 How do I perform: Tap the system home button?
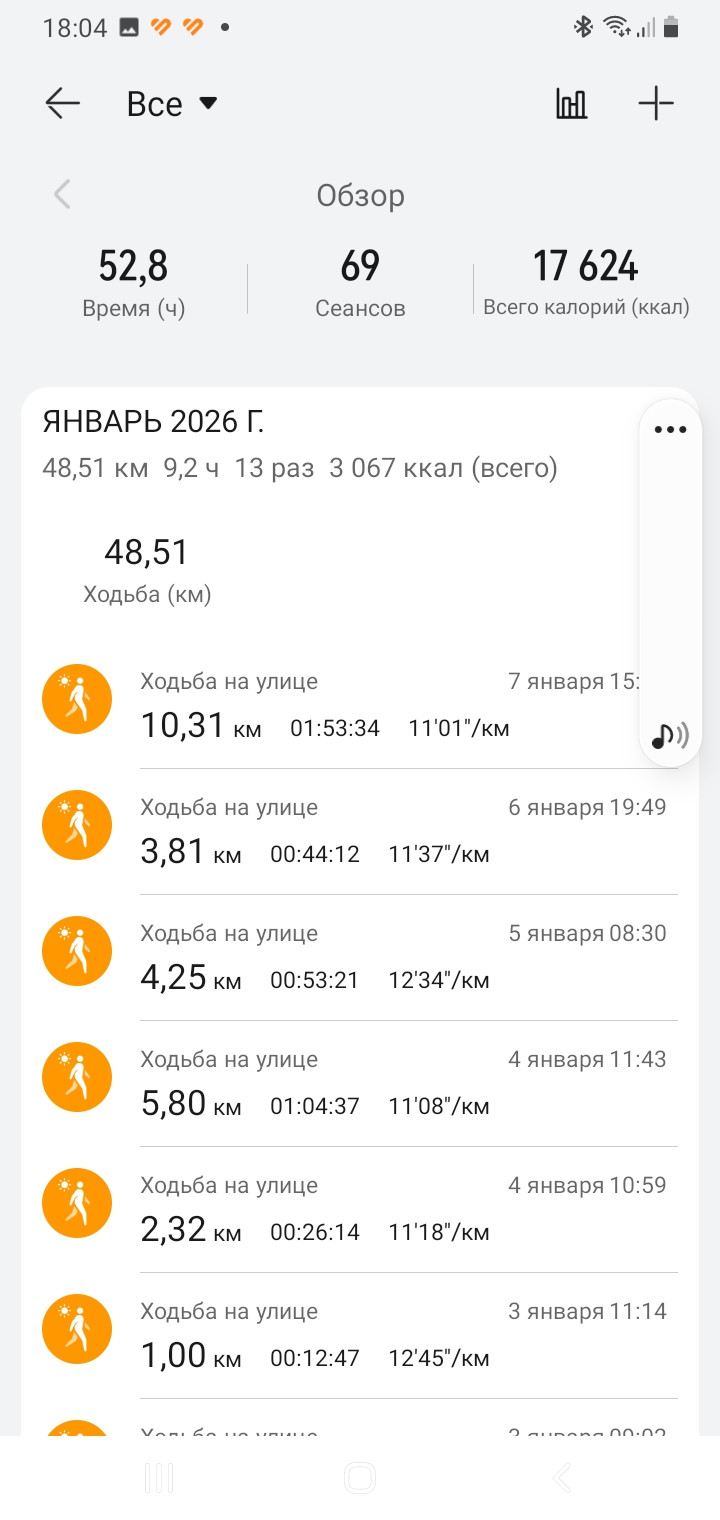click(360, 1478)
